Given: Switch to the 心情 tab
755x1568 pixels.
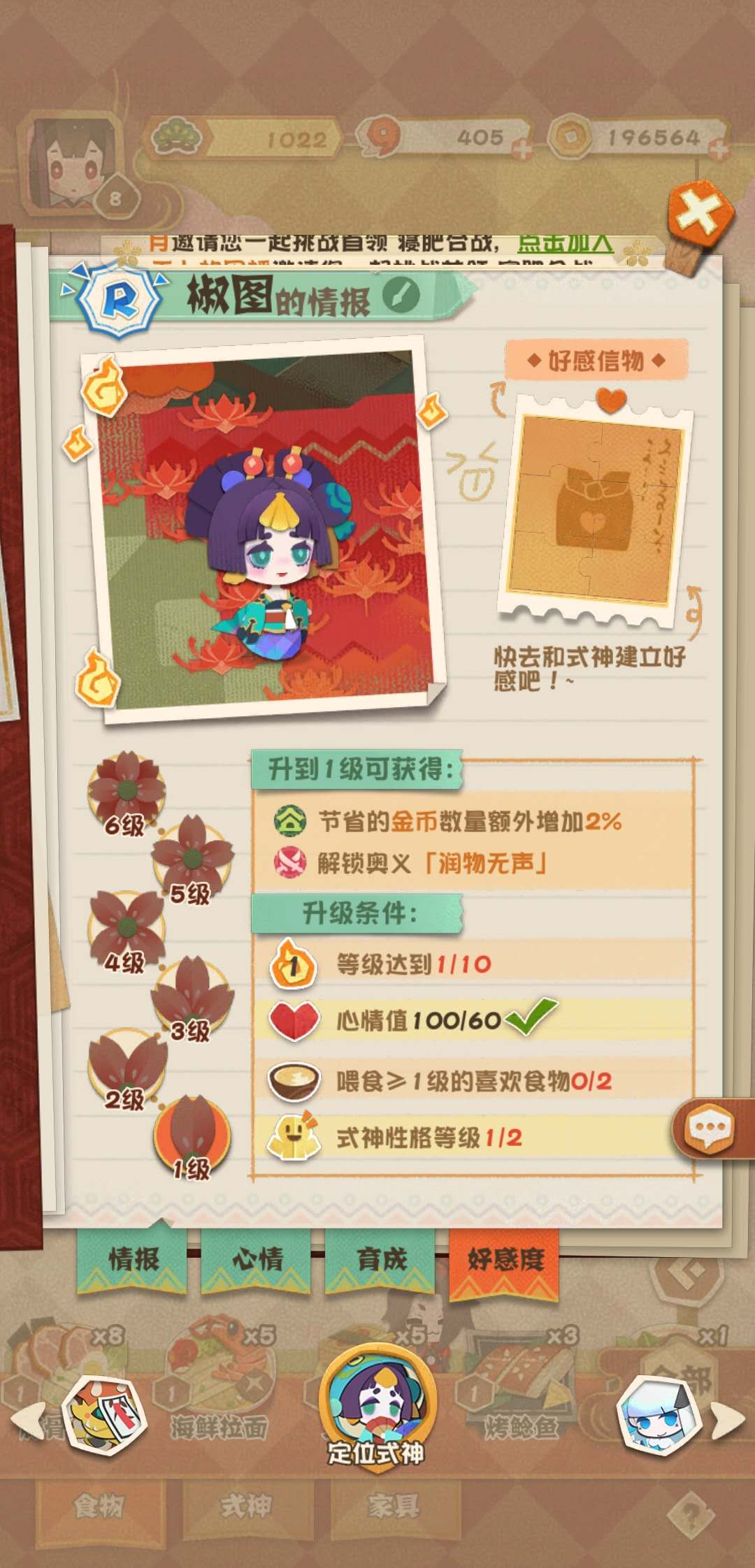Looking at the screenshot, I should click(257, 1260).
